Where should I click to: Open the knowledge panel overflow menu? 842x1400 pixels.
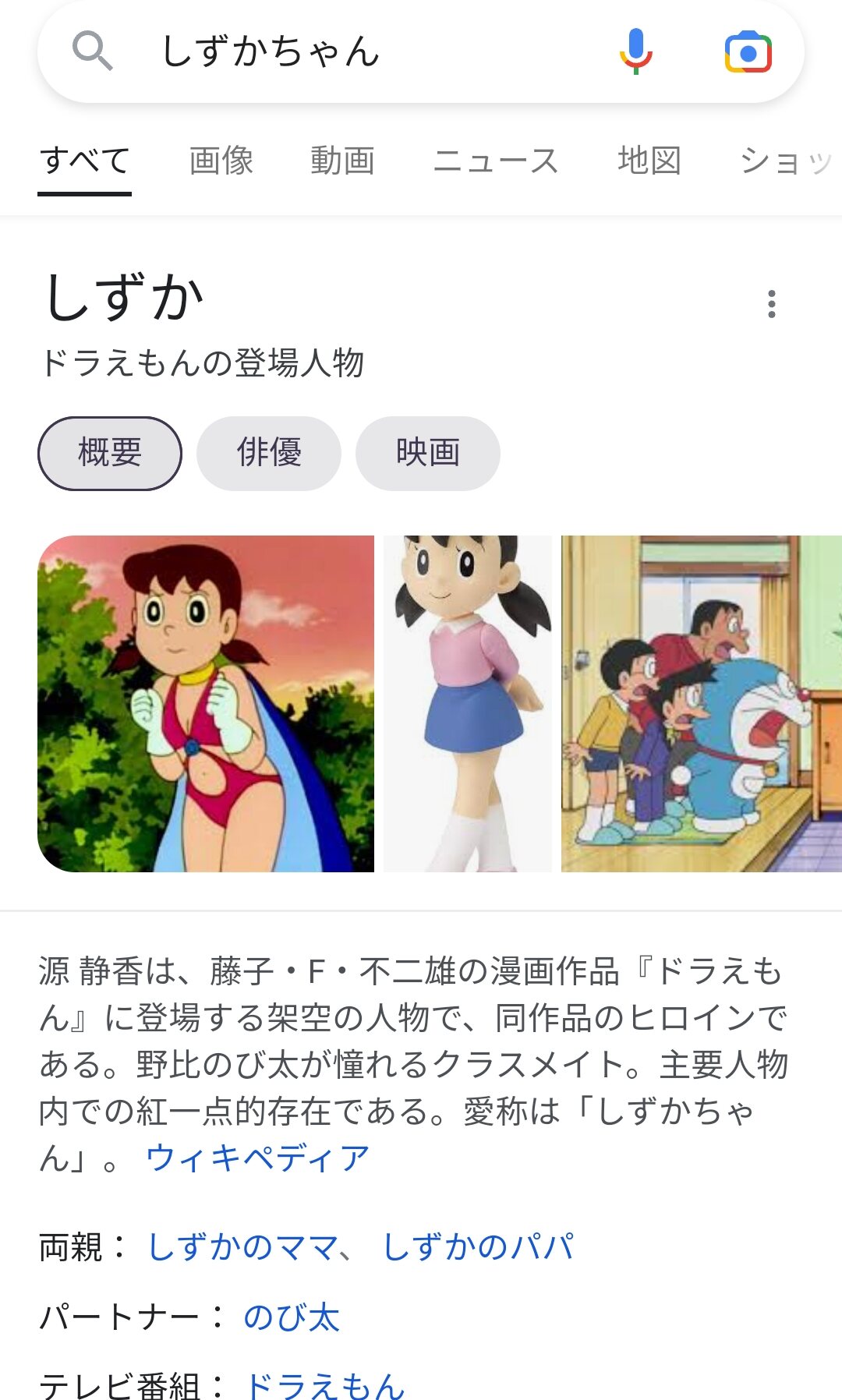click(x=772, y=304)
